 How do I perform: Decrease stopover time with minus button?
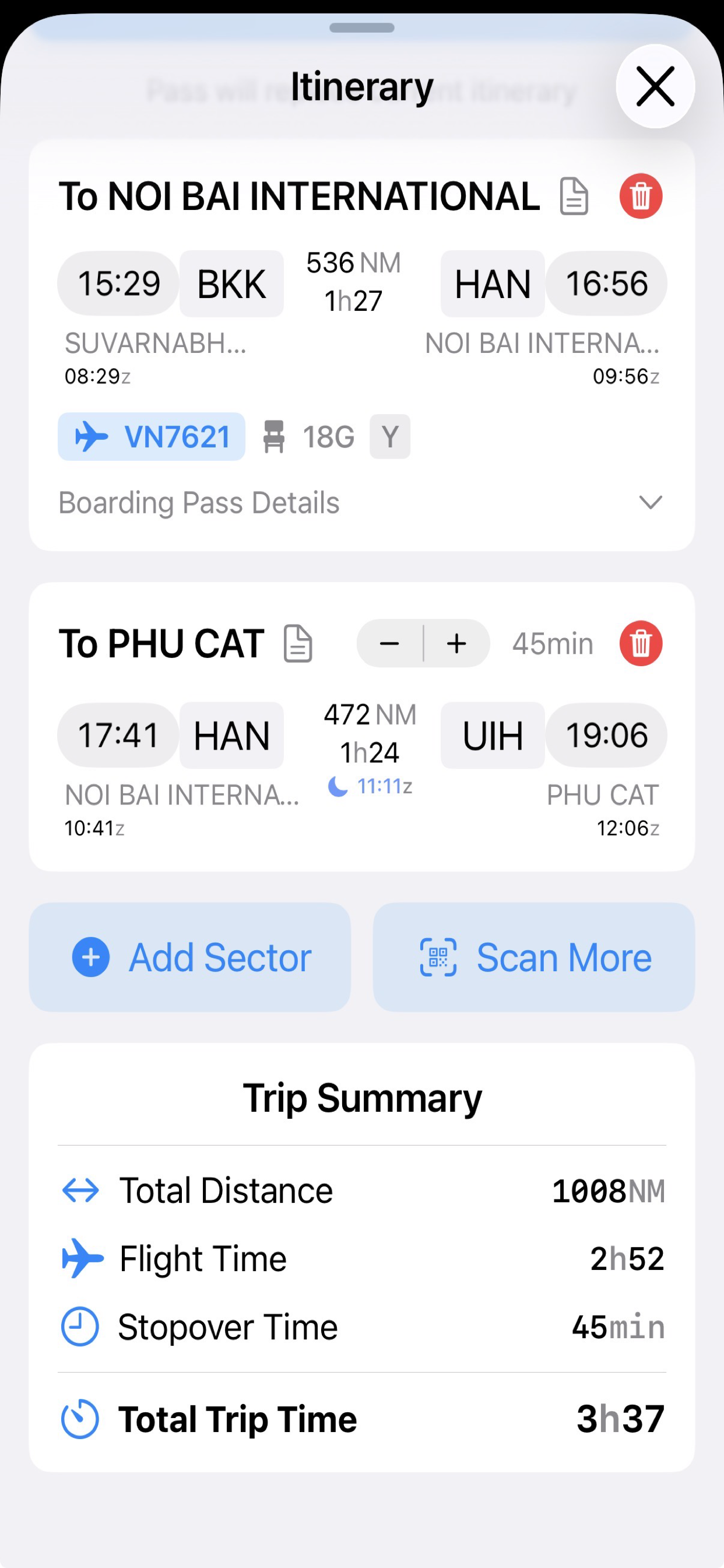click(390, 643)
